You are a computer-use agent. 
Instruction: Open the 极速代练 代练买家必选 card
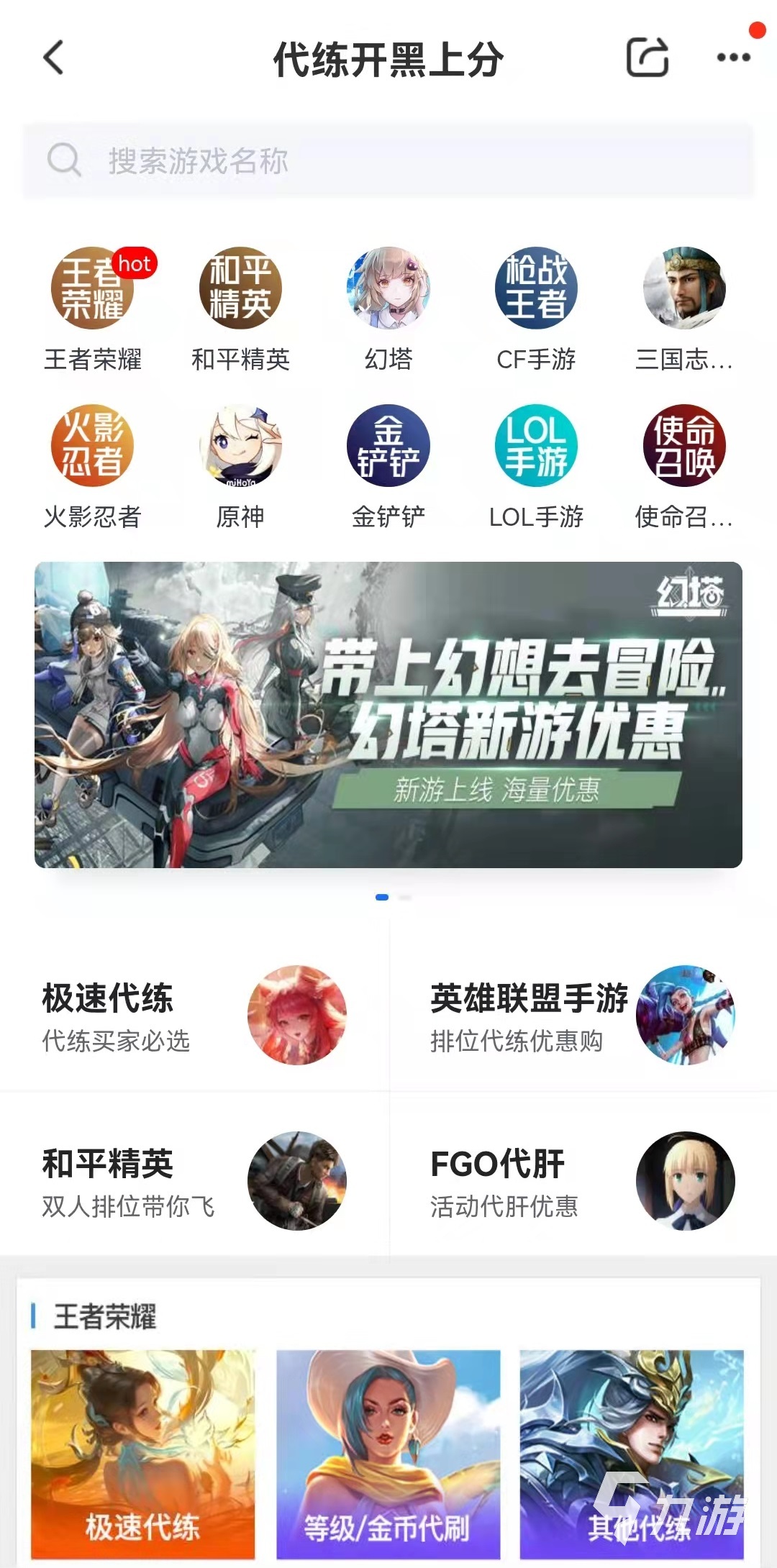[194, 1016]
